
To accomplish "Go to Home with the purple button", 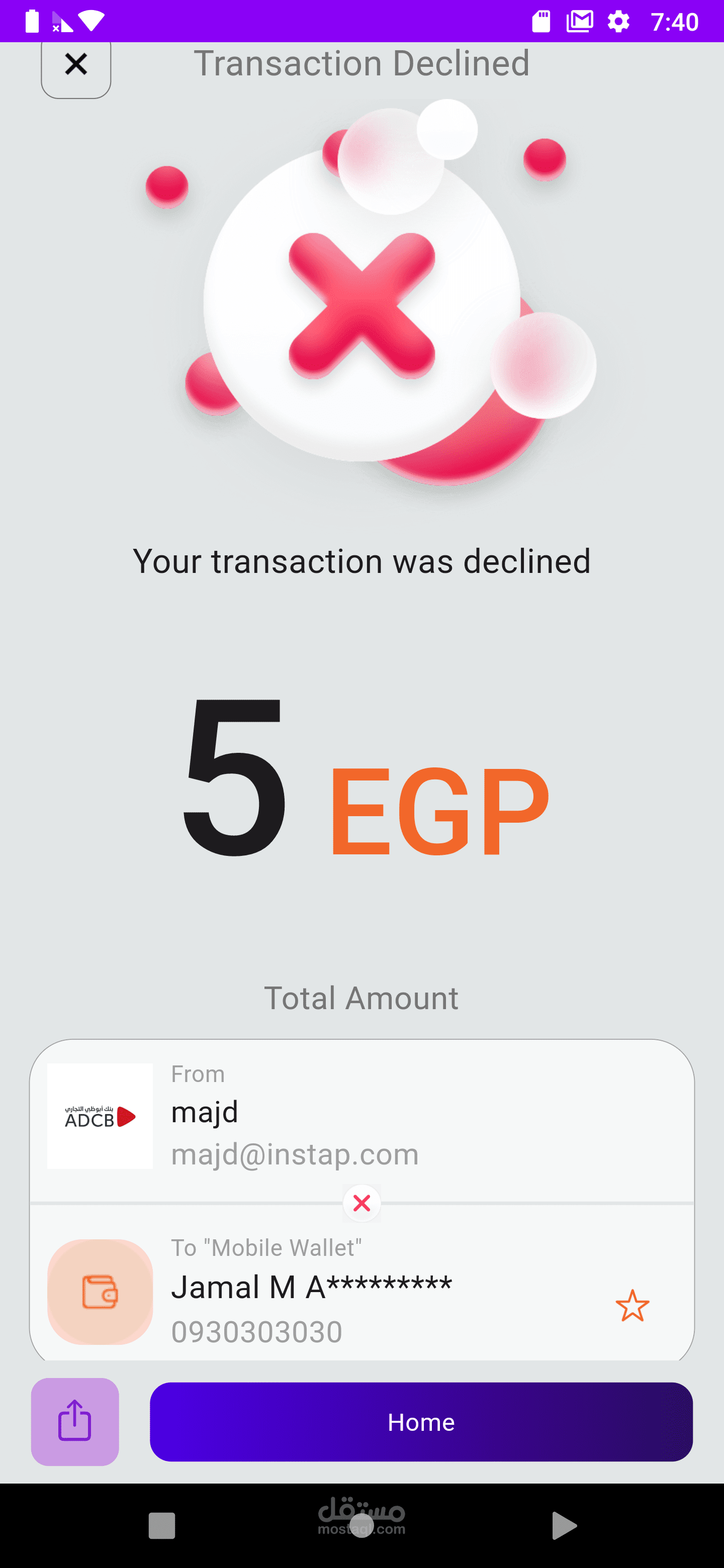I will tap(421, 1421).
